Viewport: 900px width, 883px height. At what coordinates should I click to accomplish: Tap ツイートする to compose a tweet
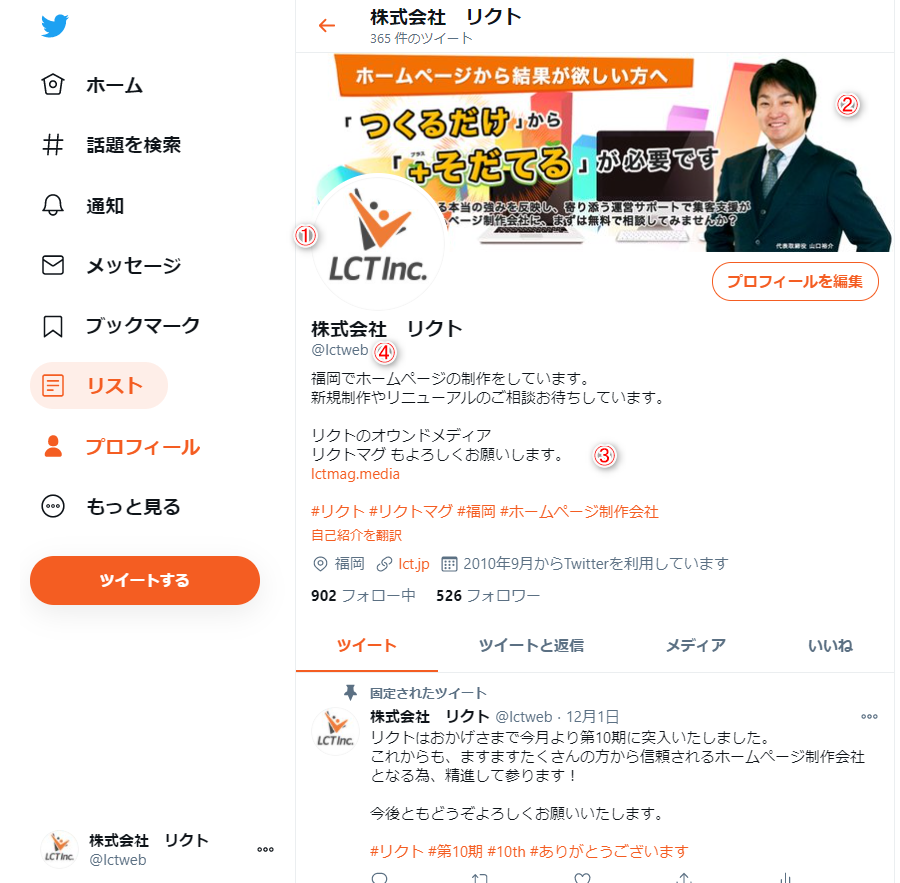point(145,580)
